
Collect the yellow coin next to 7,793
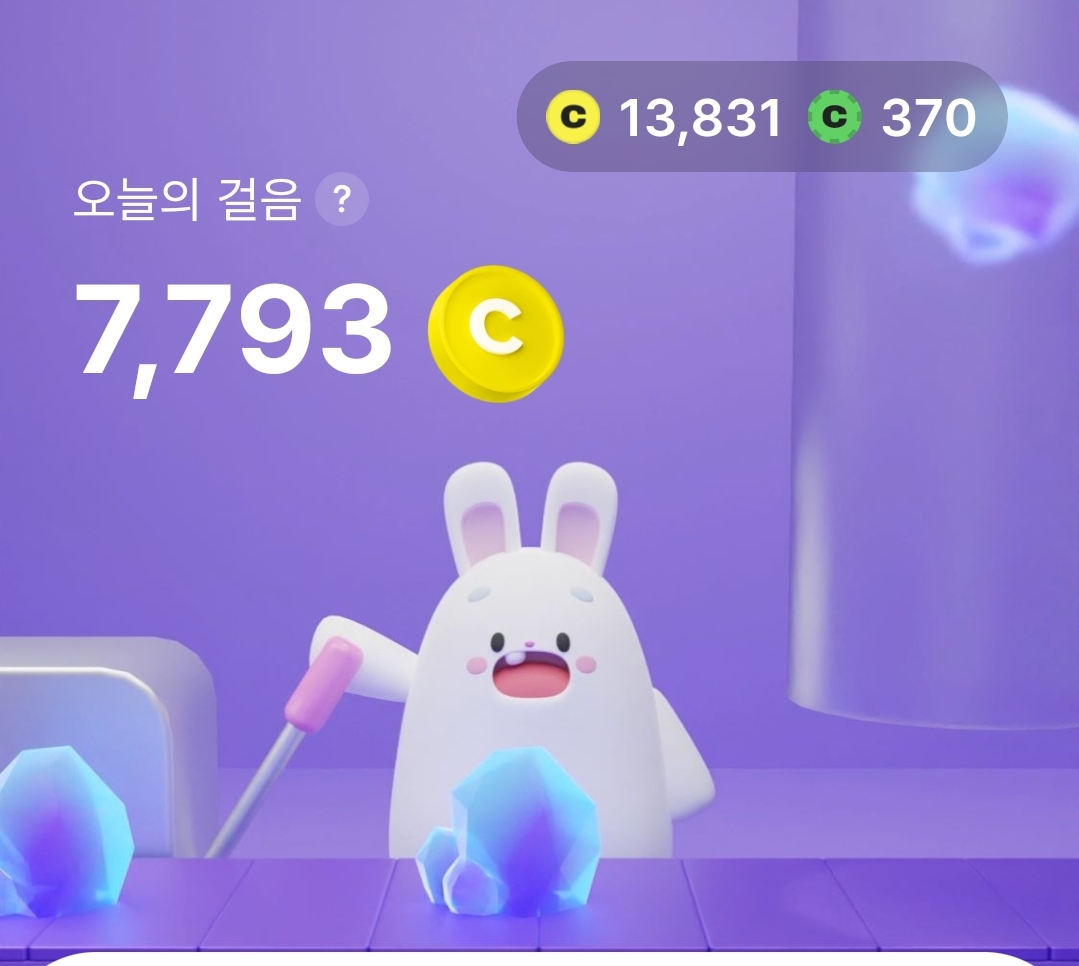tap(495, 333)
